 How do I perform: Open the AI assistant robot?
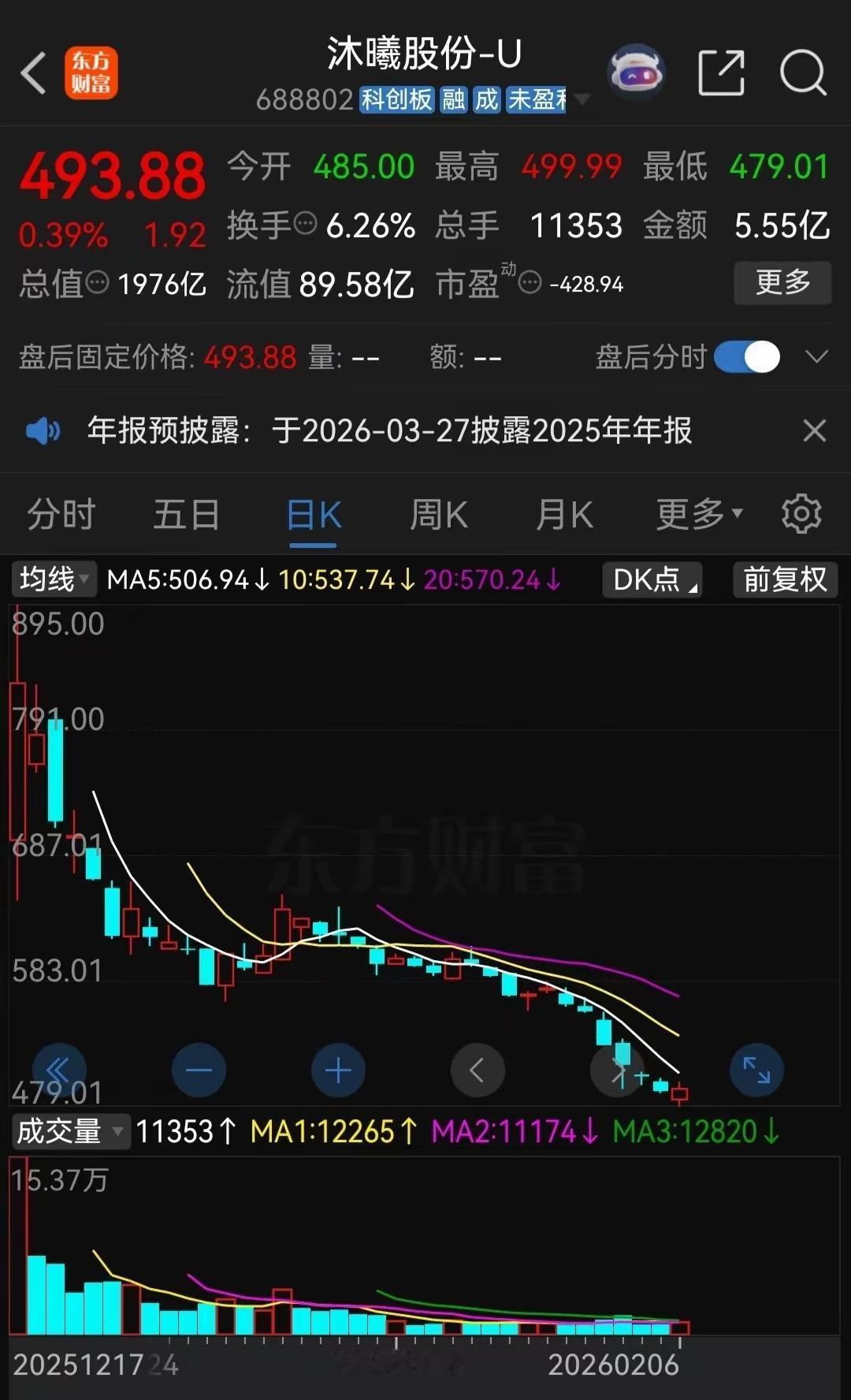637,71
